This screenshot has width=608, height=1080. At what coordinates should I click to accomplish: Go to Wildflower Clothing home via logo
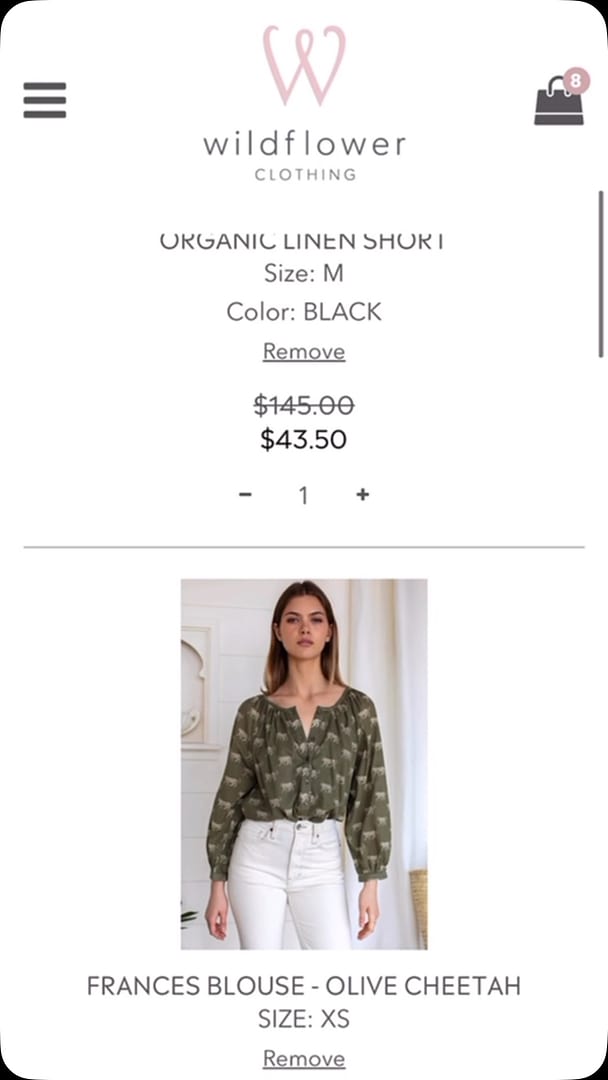tap(304, 103)
